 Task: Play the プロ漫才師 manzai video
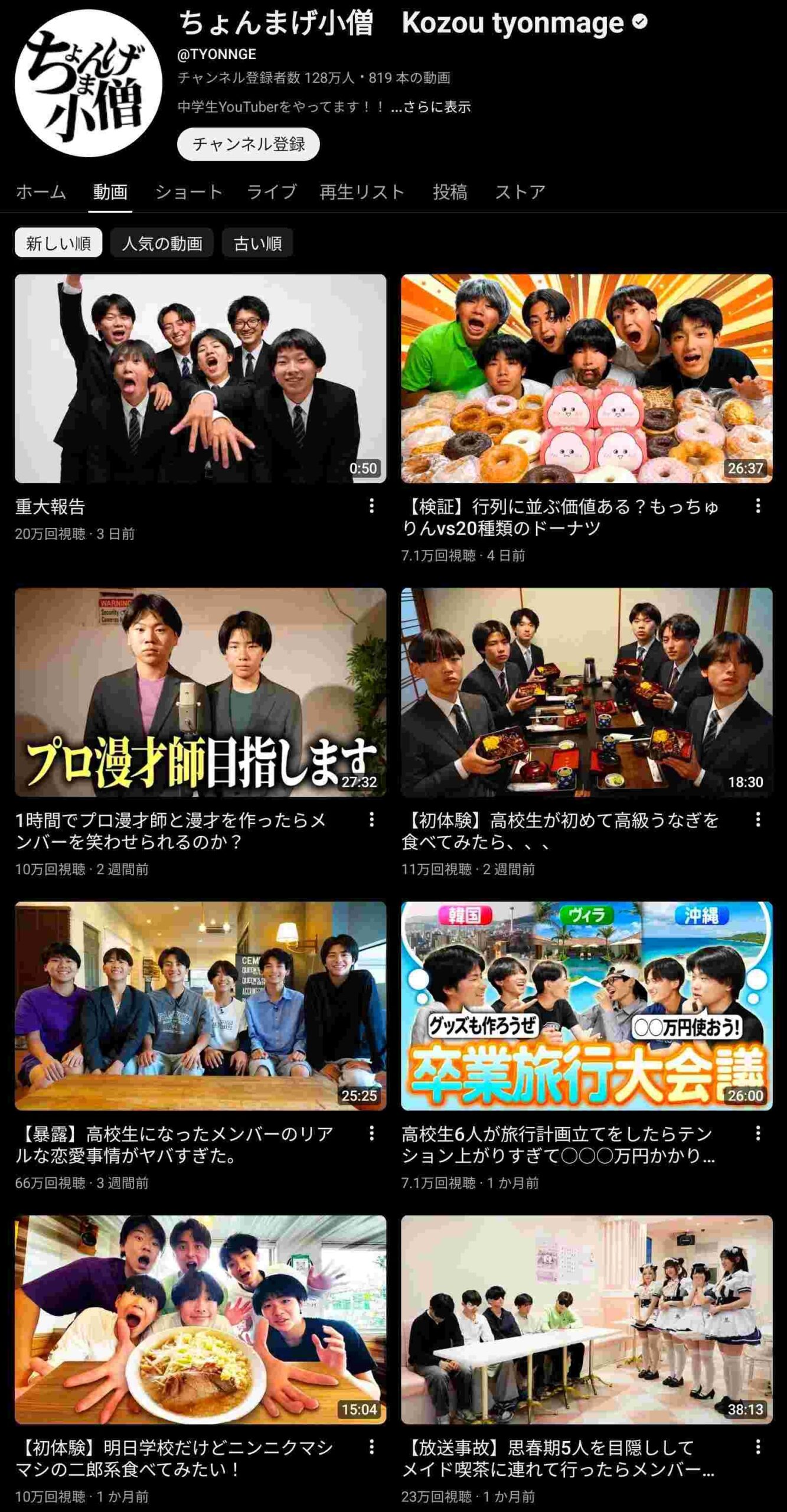tap(201, 692)
